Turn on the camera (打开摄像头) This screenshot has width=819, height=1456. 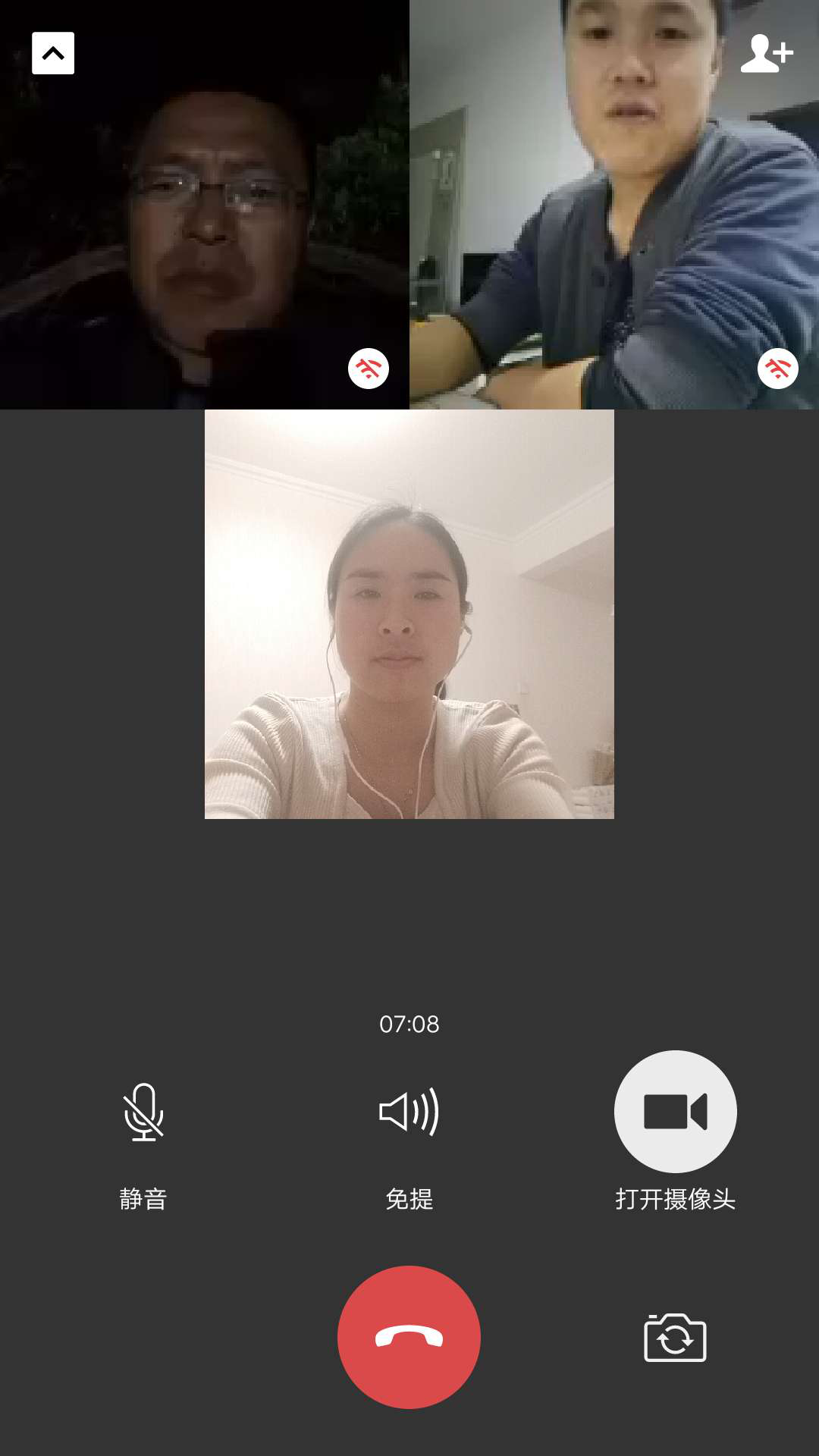click(675, 1111)
